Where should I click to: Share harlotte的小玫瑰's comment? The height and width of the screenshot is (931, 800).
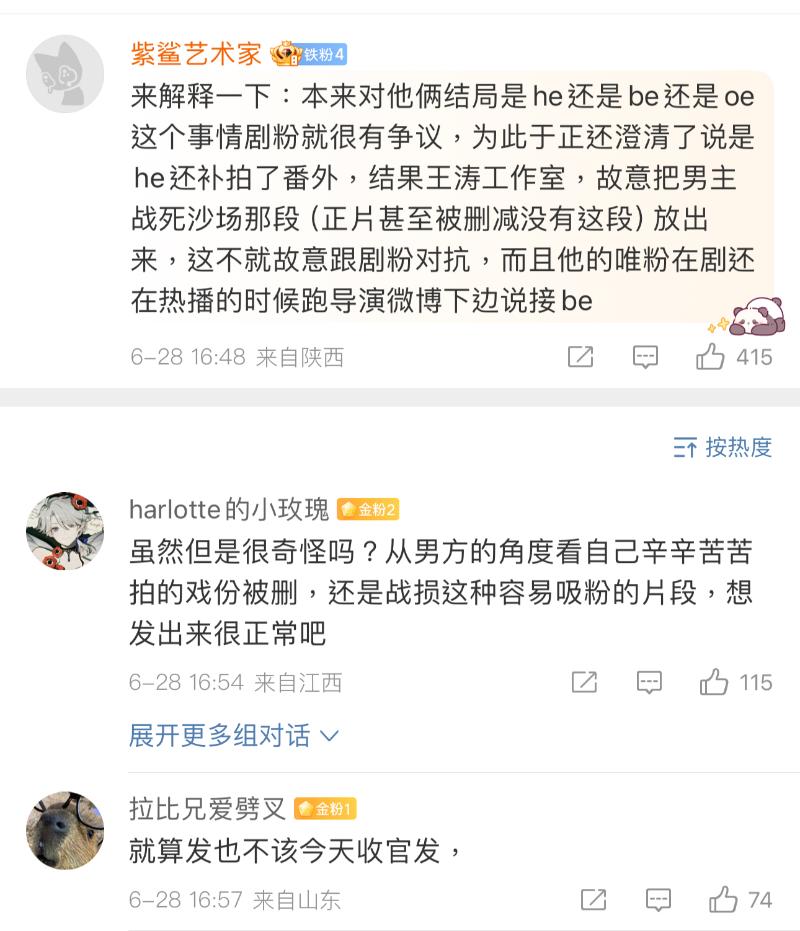584,683
